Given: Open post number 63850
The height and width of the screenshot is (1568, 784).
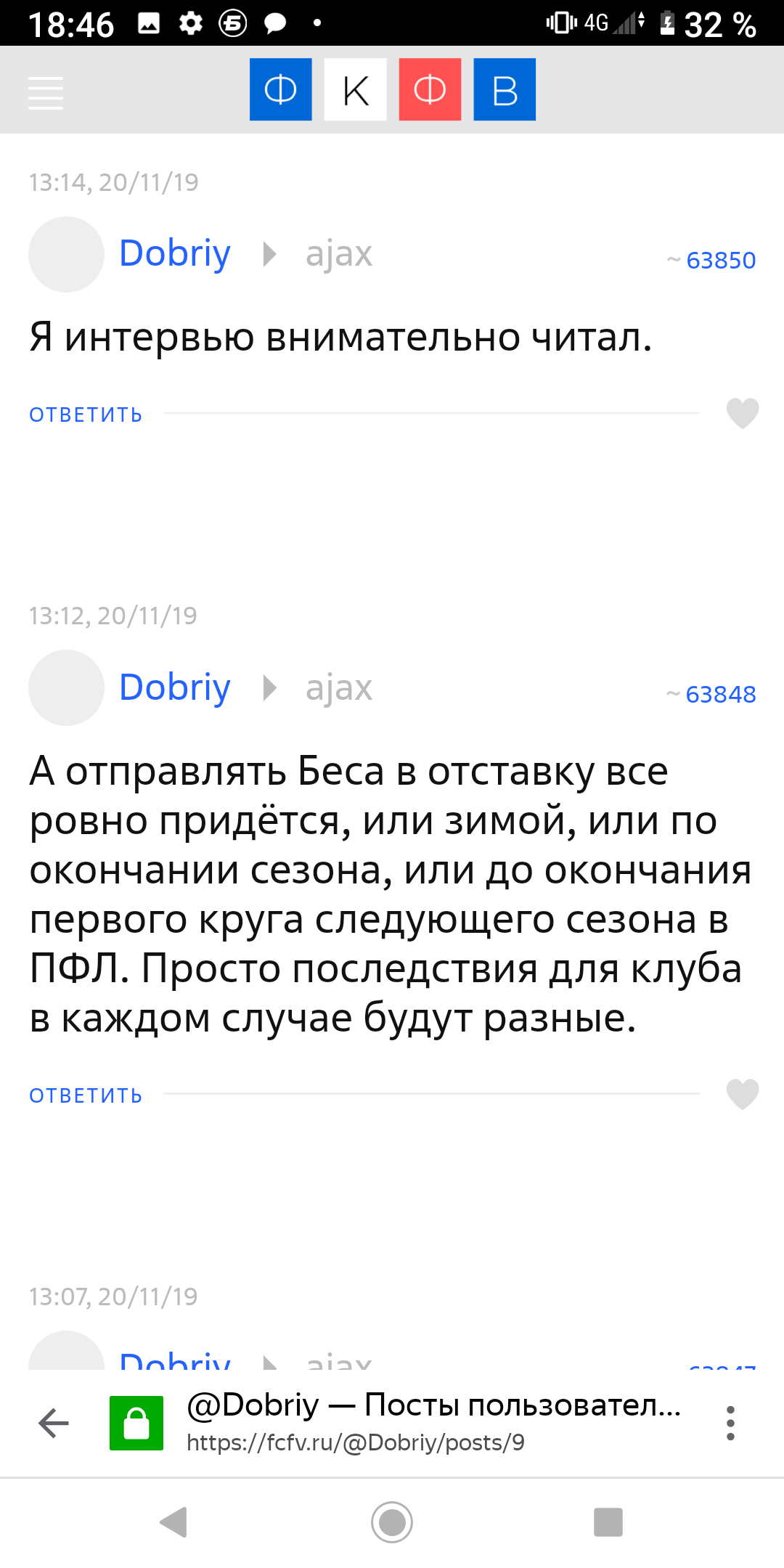Looking at the screenshot, I should (x=720, y=260).
